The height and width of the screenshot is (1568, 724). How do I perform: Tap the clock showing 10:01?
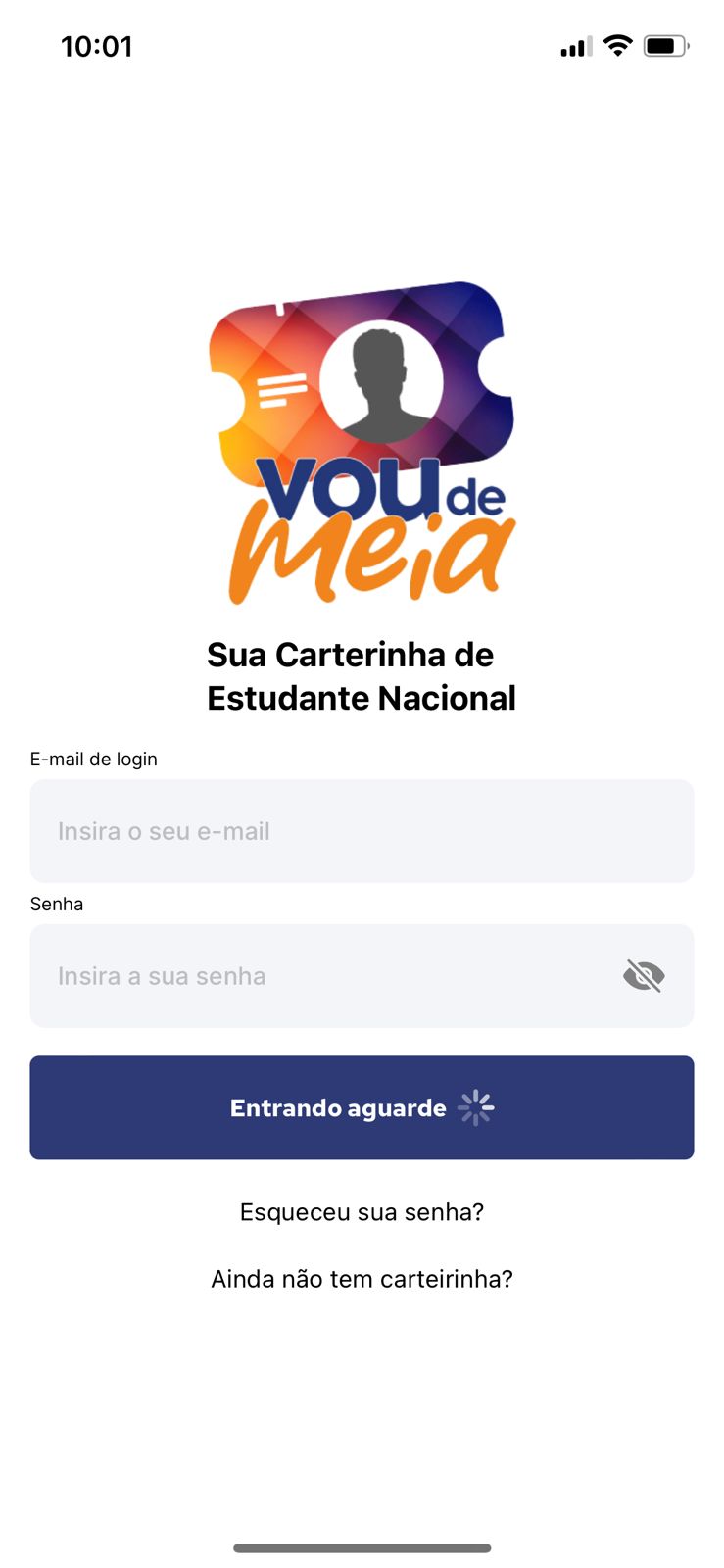click(98, 45)
